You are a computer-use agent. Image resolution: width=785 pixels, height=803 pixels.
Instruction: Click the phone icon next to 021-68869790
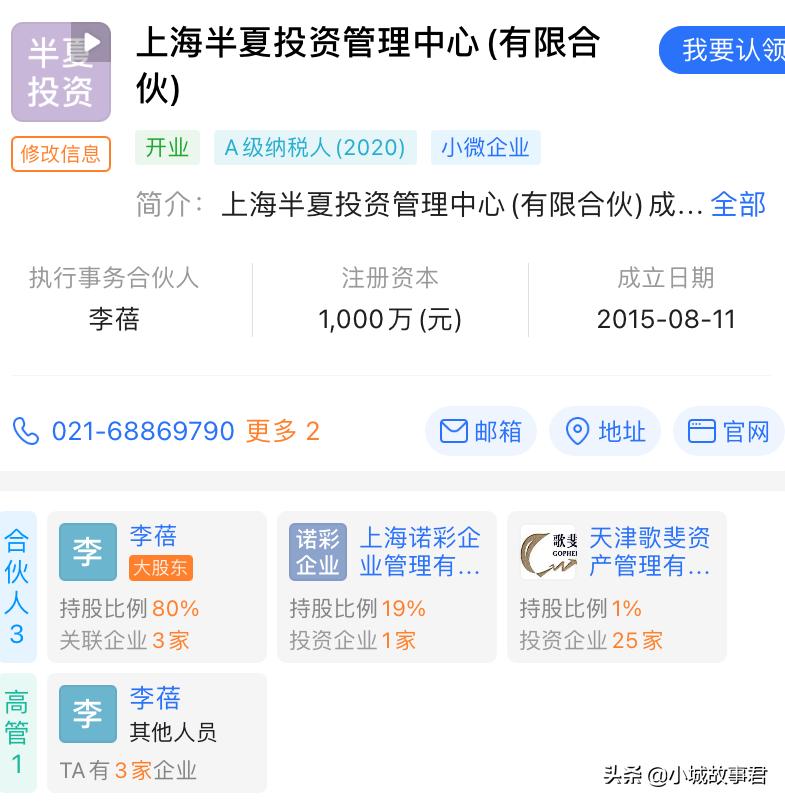pos(24,431)
